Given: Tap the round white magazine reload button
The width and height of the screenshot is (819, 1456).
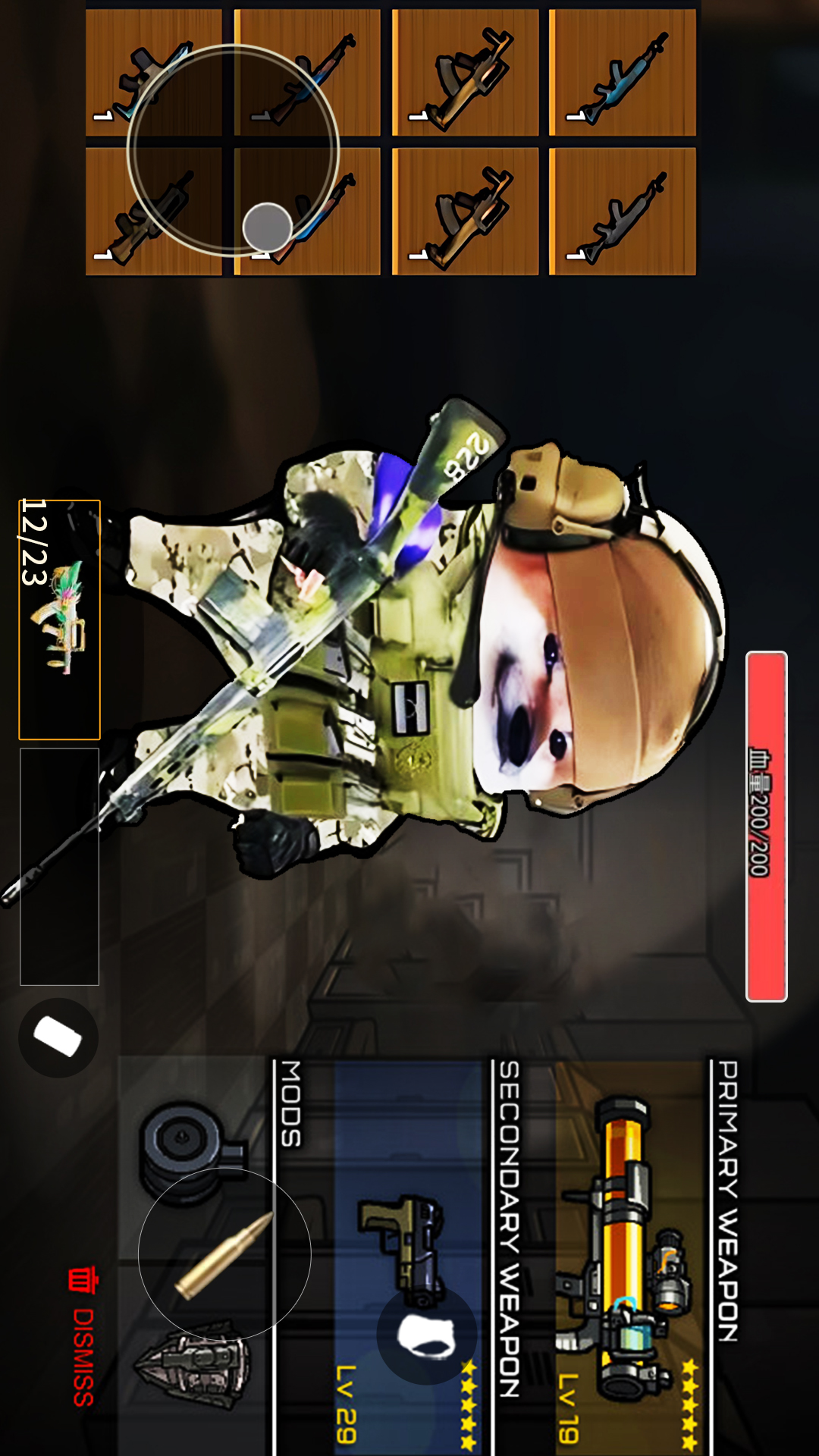Looking at the screenshot, I should click(58, 1037).
